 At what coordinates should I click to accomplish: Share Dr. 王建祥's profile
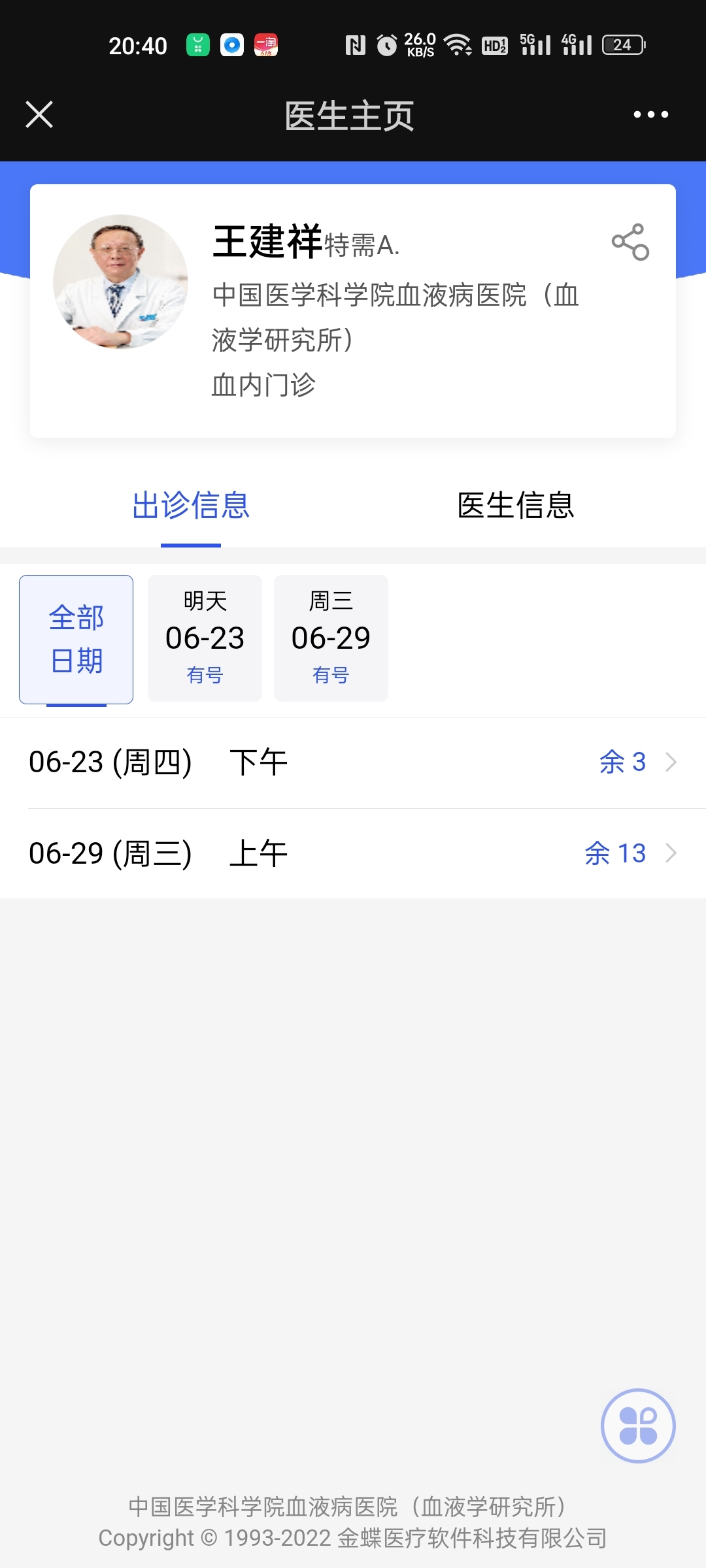630,242
